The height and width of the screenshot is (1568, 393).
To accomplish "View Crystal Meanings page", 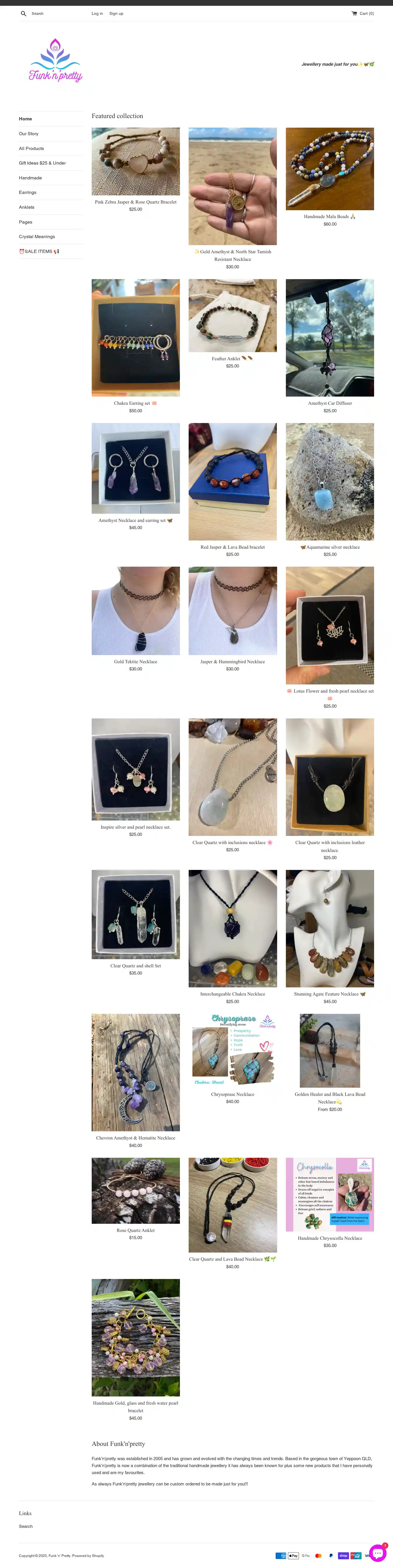I will (x=37, y=237).
